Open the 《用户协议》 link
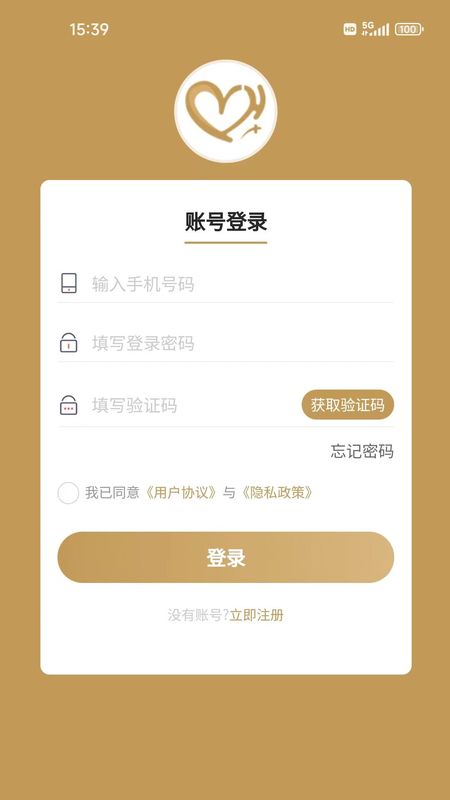The width and height of the screenshot is (450, 800). [181, 493]
